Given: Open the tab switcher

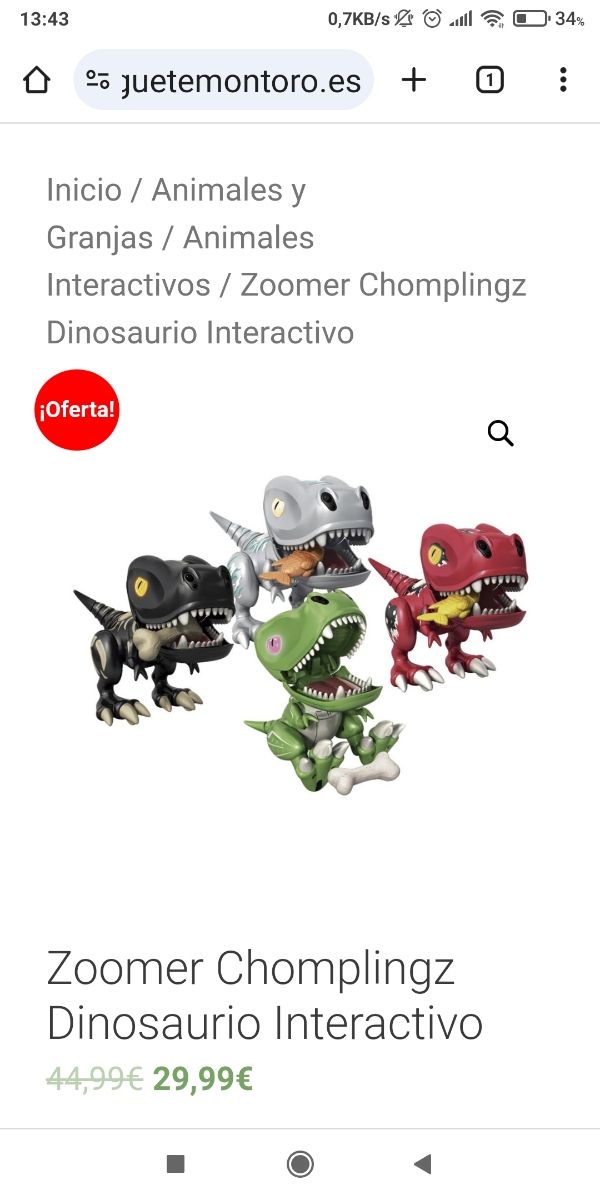Looking at the screenshot, I should point(489,80).
